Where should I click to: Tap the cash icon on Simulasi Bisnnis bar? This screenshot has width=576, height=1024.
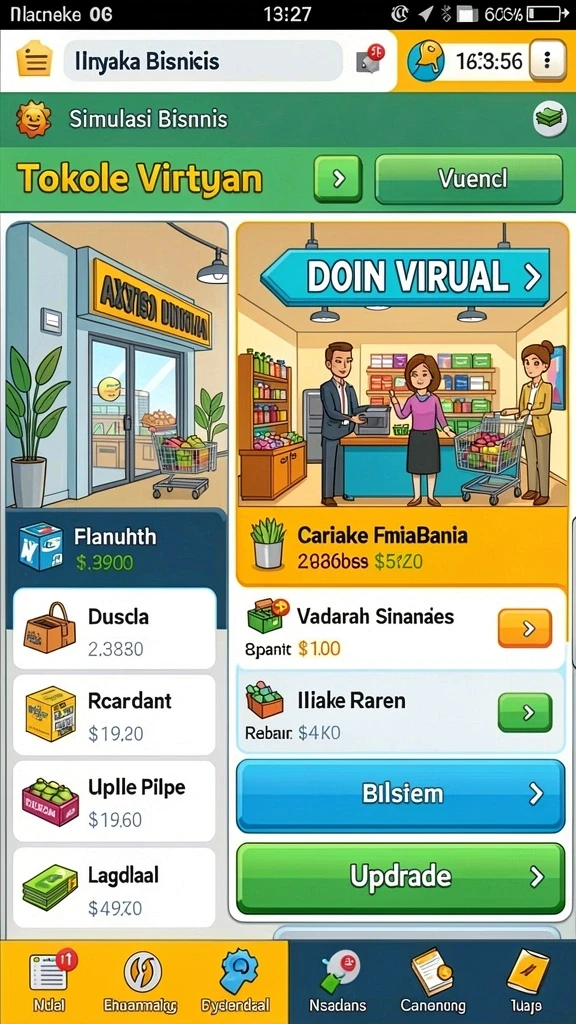[x=549, y=119]
